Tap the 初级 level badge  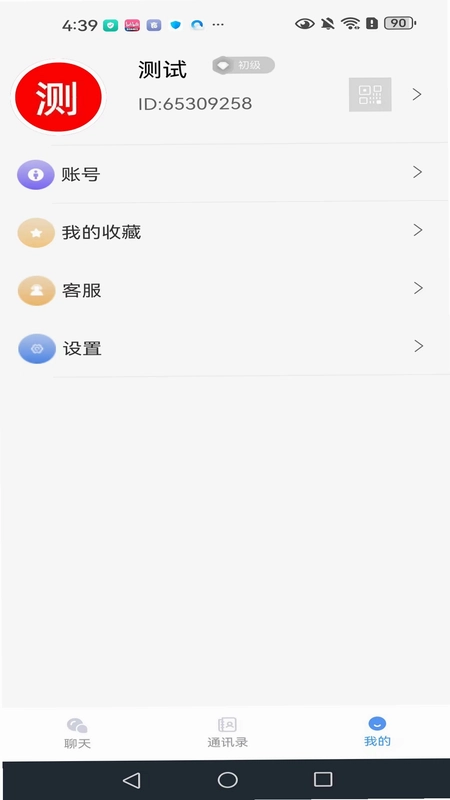click(243, 65)
